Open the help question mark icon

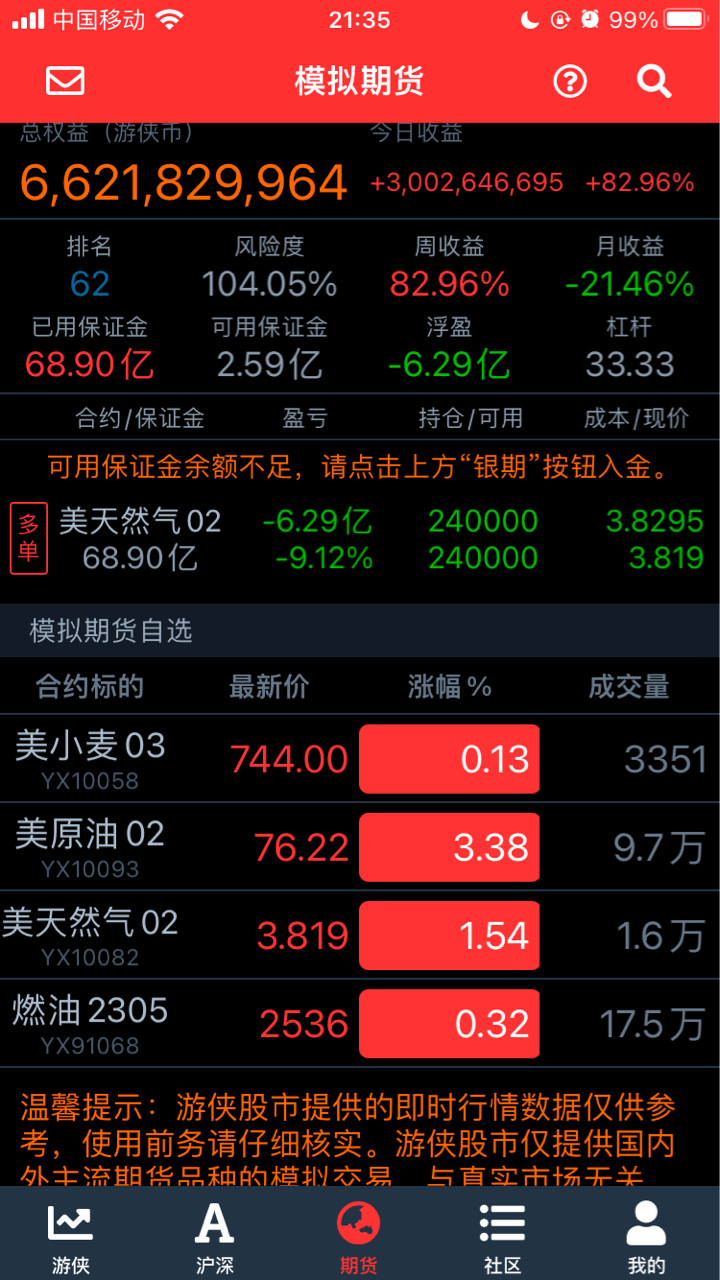[570, 81]
